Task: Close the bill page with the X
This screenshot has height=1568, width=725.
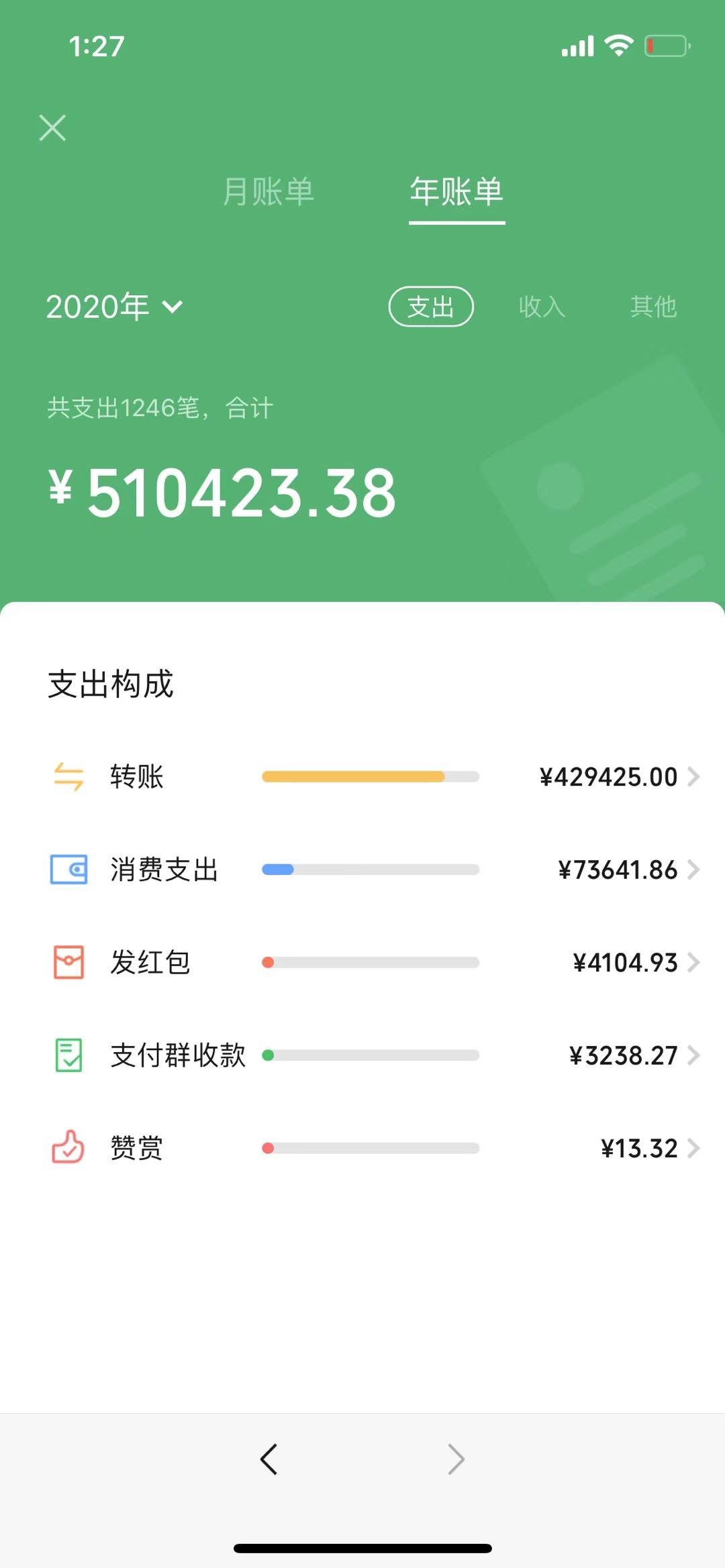Action: click(x=52, y=128)
